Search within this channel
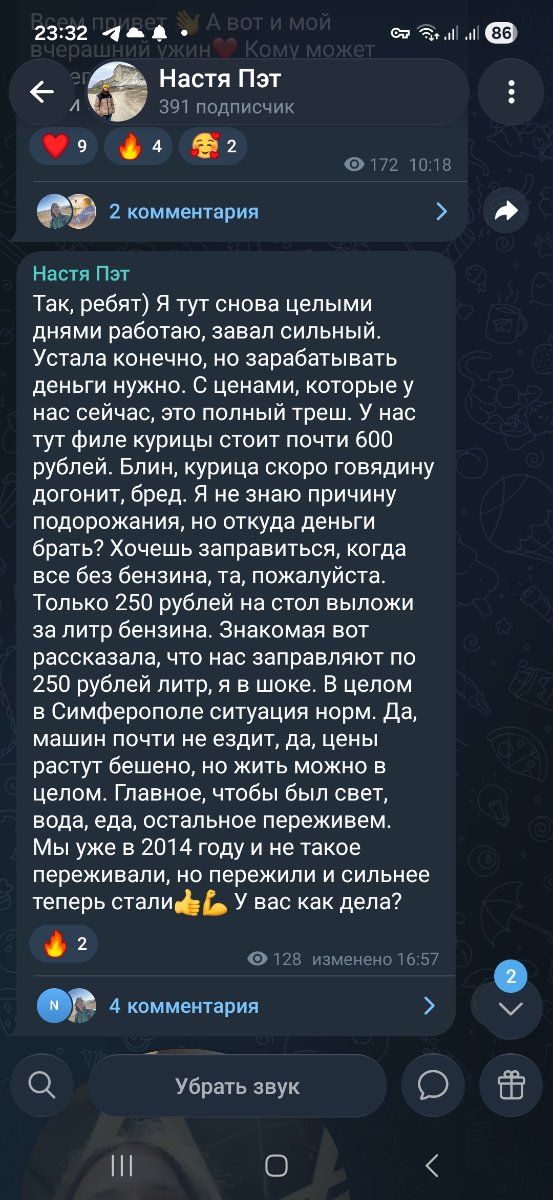Screen dimensions: 553x1200 (42, 1085)
